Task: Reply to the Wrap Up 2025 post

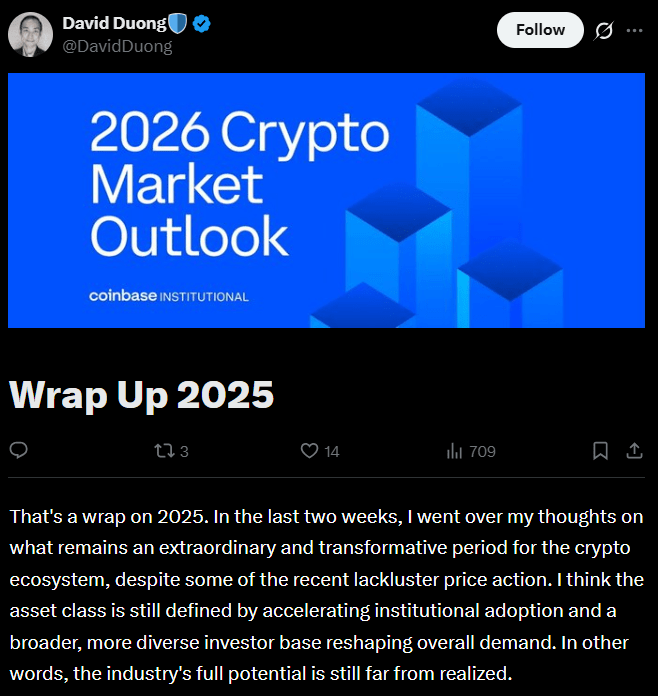Action: (x=17, y=451)
